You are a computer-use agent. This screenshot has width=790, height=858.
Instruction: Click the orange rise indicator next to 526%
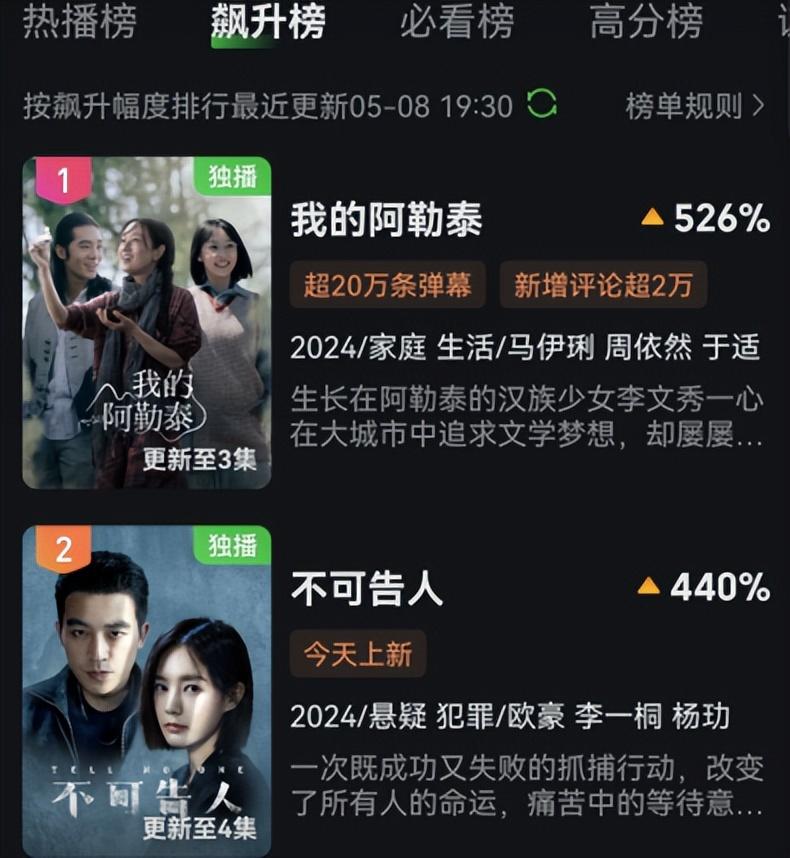[655, 220]
